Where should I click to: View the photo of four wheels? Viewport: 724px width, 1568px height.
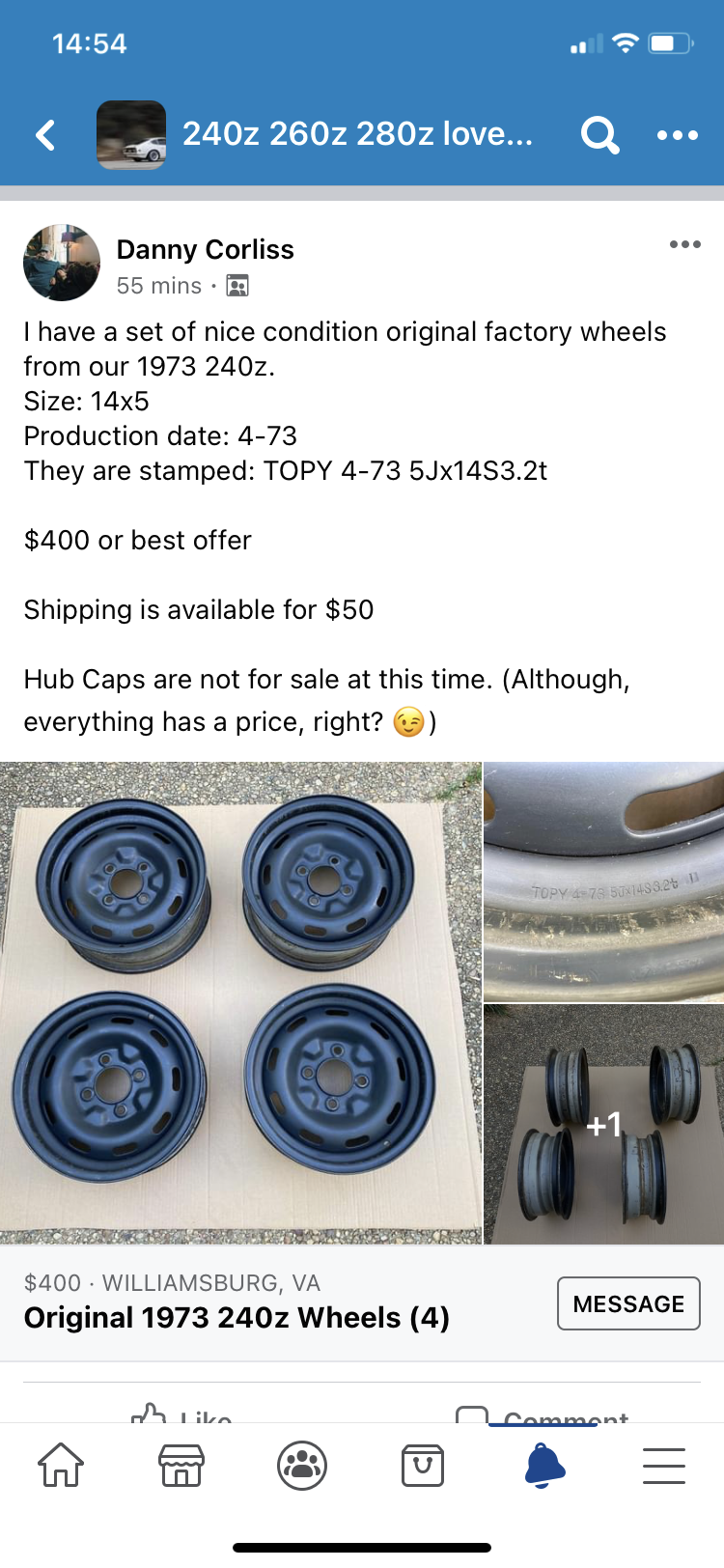(x=240, y=1003)
